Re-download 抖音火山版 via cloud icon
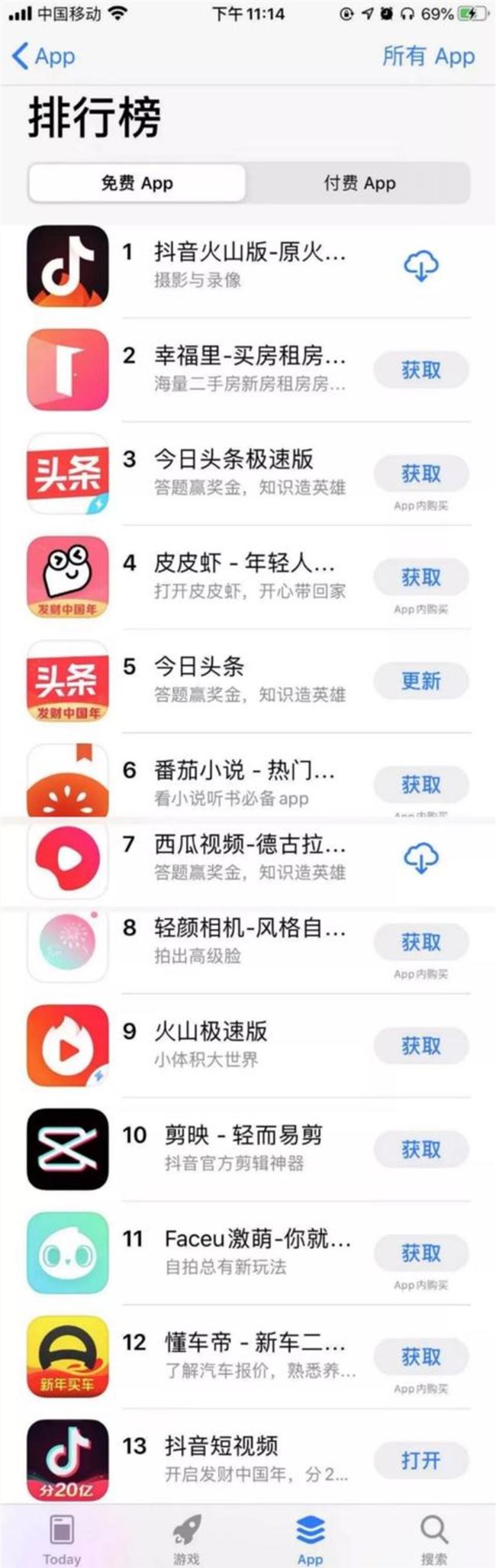The image size is (496, 1568). [x=420, y=266]
